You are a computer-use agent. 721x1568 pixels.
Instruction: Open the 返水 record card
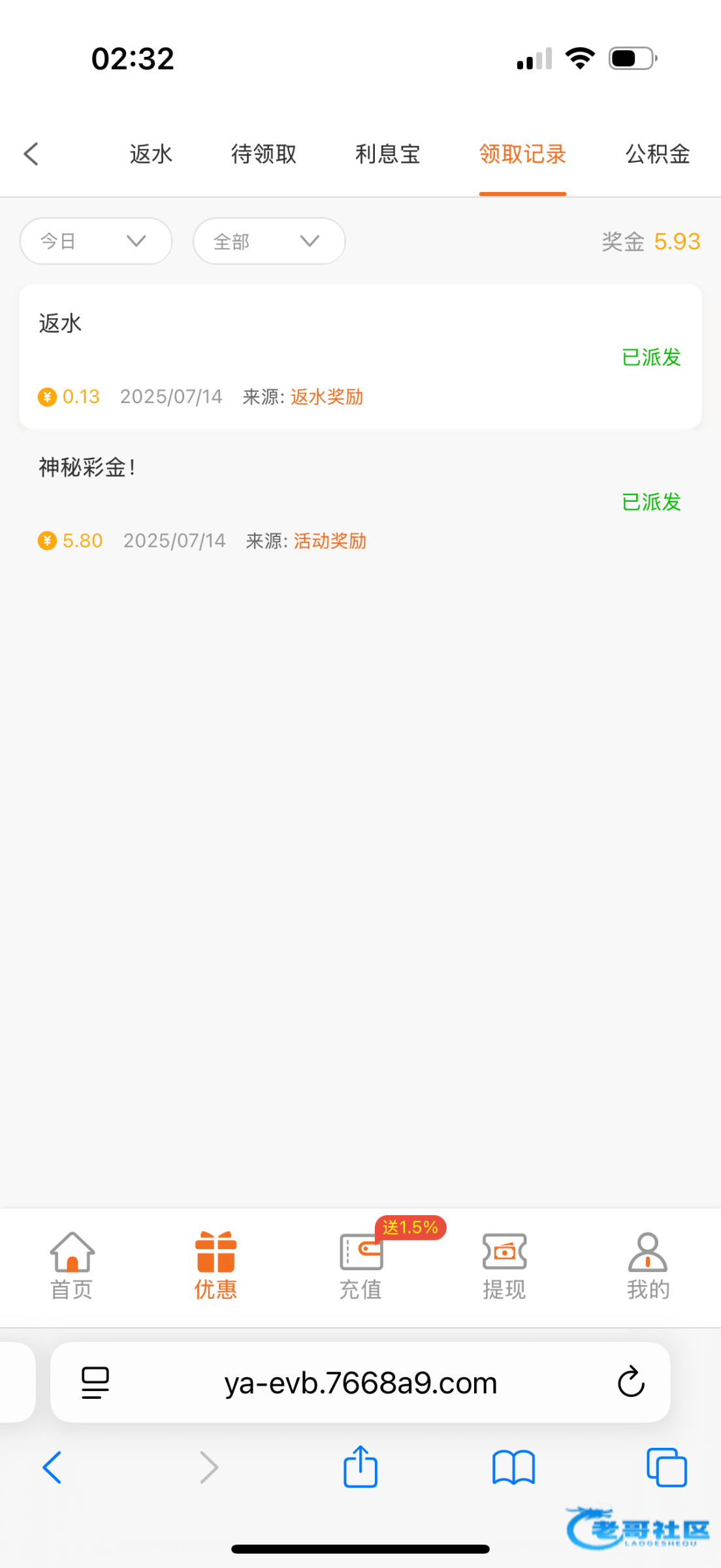point(360,356)
